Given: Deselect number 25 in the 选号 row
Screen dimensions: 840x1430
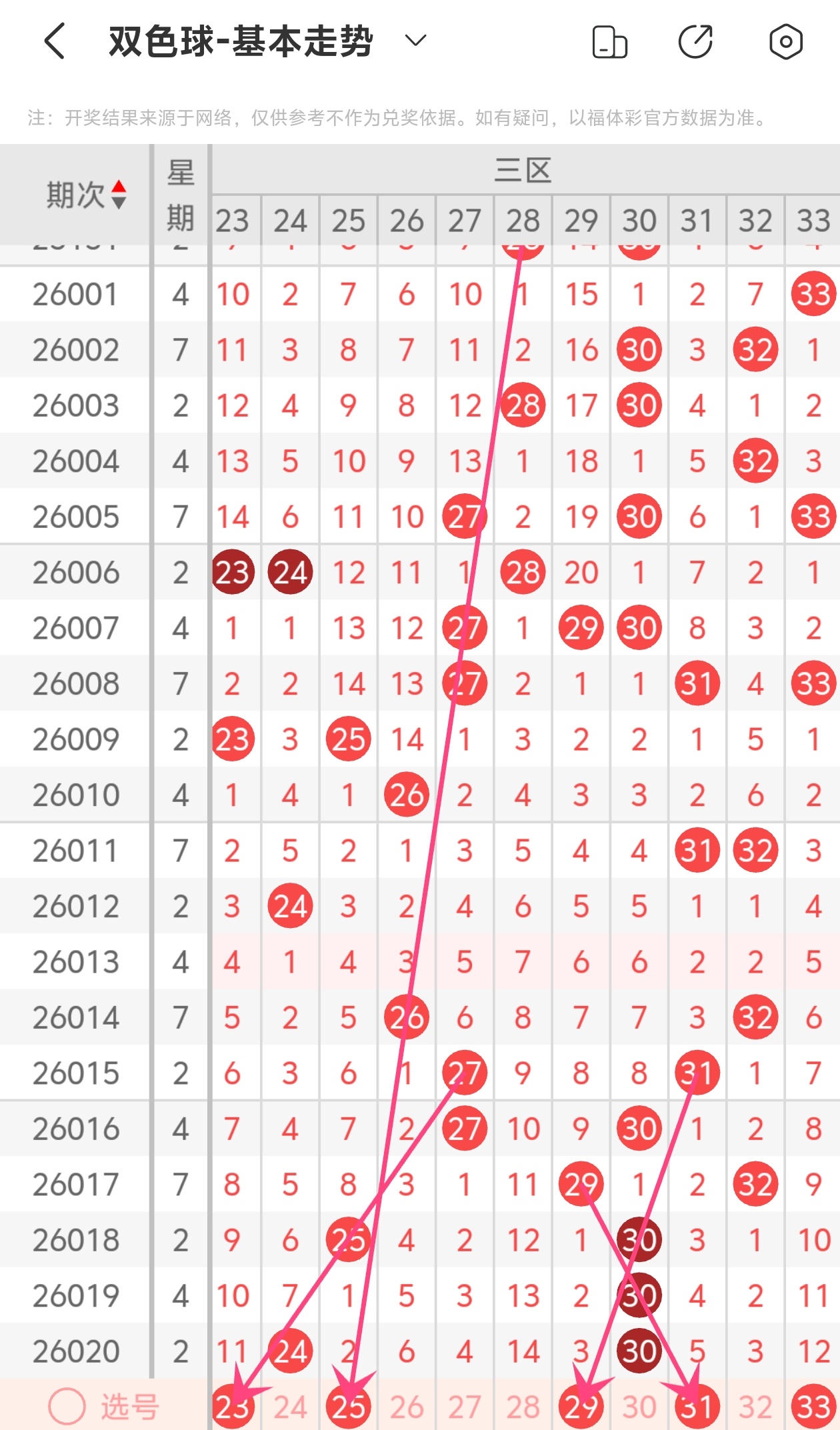Looking at the screenshot, I should 348,1407.
